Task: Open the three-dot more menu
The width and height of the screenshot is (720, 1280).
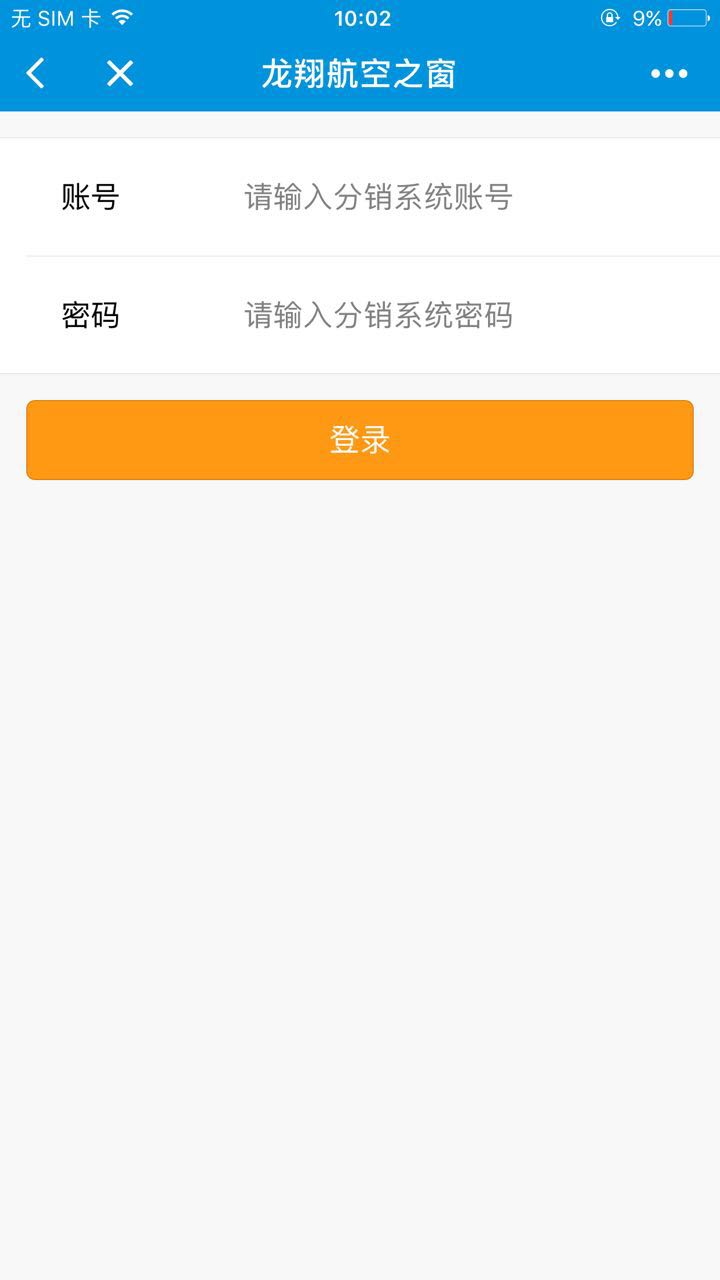Action: (669, 73)
